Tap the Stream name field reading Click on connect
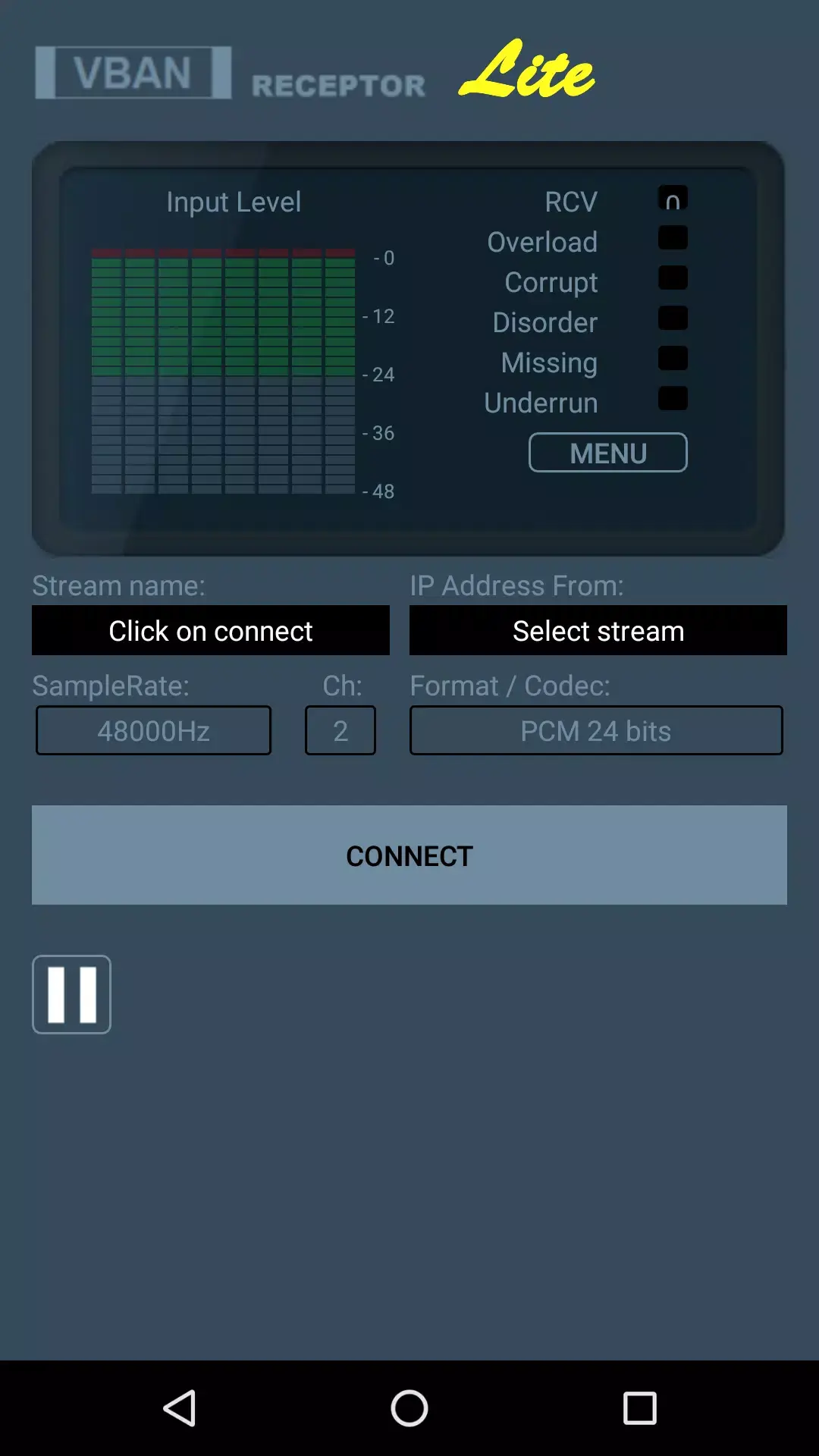The width and height of the screenshot is (819, 1456). point(210,630)
